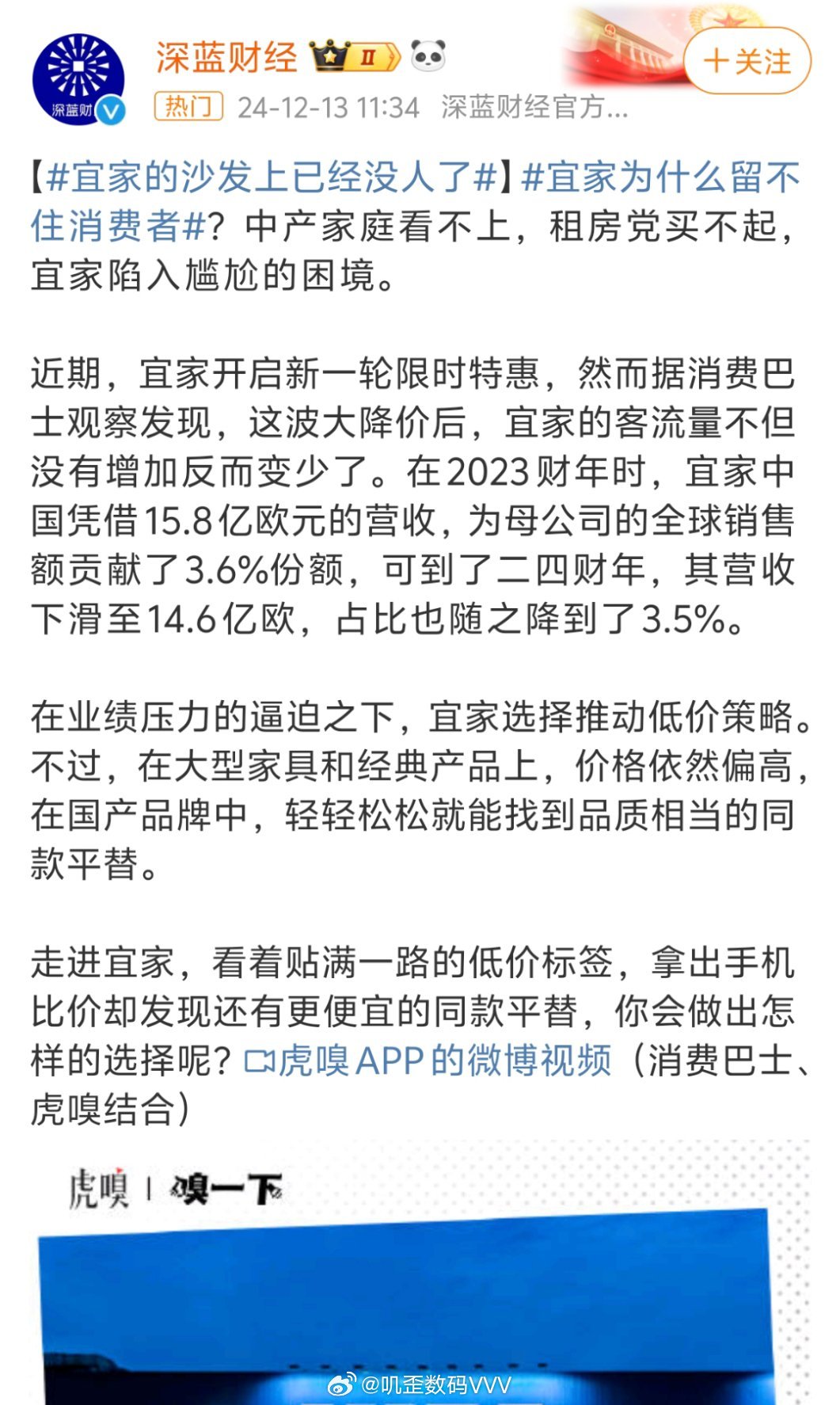
Task: Follow 深蓝财经 with the 关注 button
Action: tap(747, 61)
